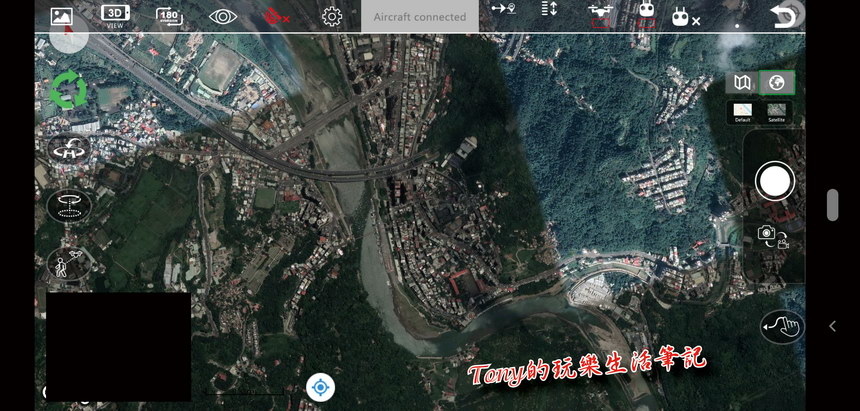860x411 pixels.
Task: Choose the Default map style
Action: click(742, 112)
